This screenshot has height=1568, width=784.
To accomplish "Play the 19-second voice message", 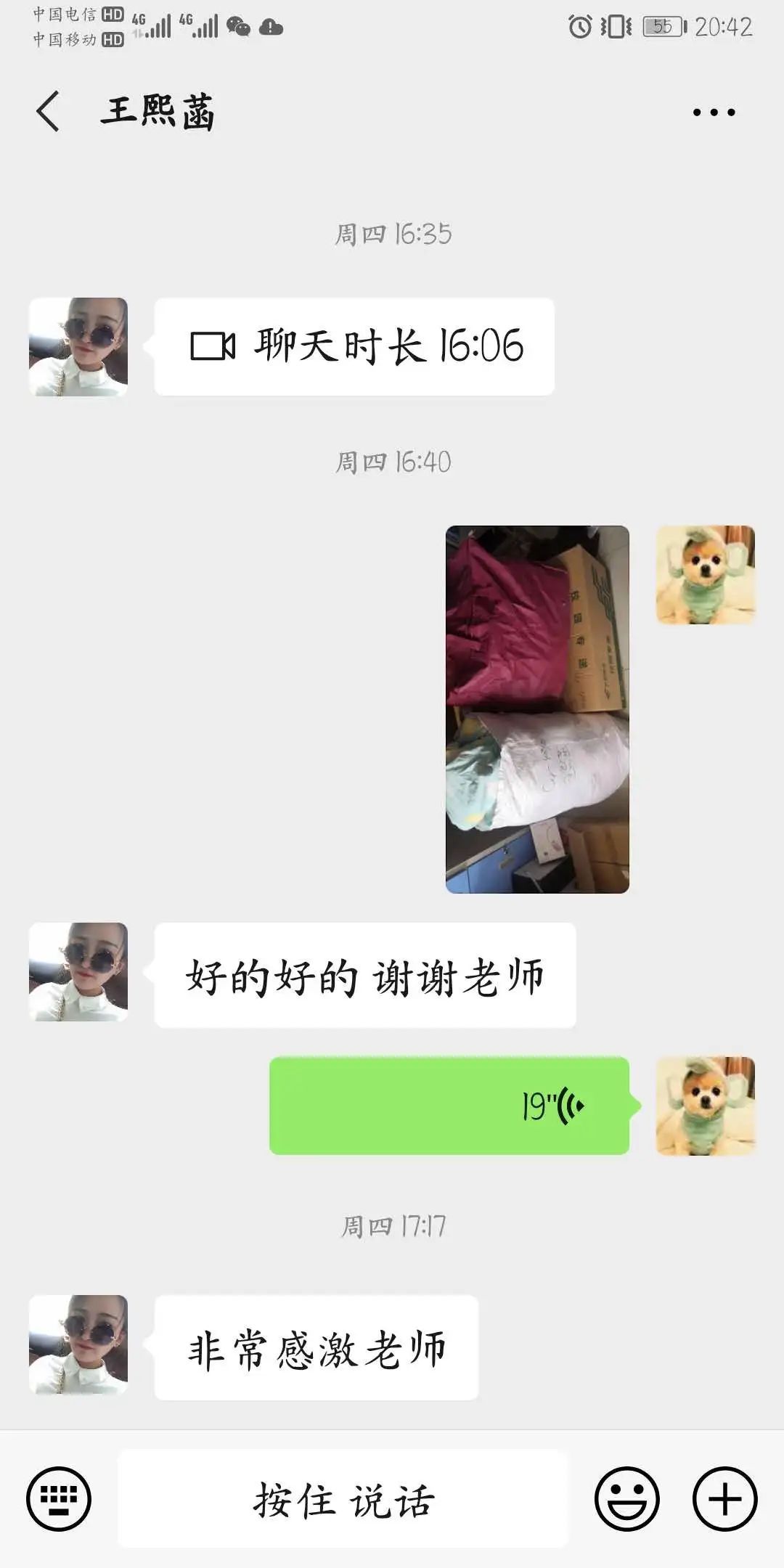I will pos(449,1106).
